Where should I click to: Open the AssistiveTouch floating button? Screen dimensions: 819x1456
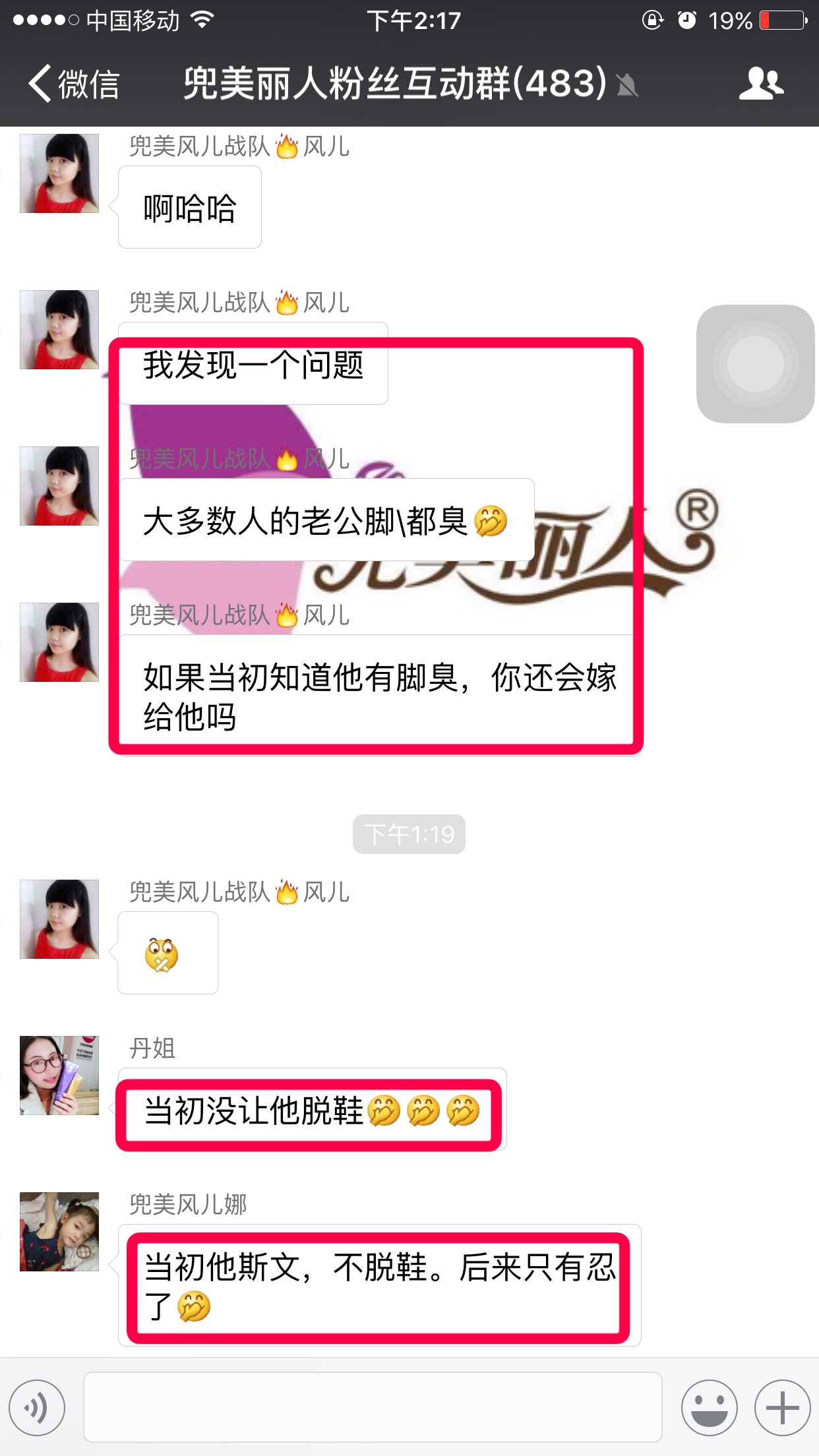(756, 363)
